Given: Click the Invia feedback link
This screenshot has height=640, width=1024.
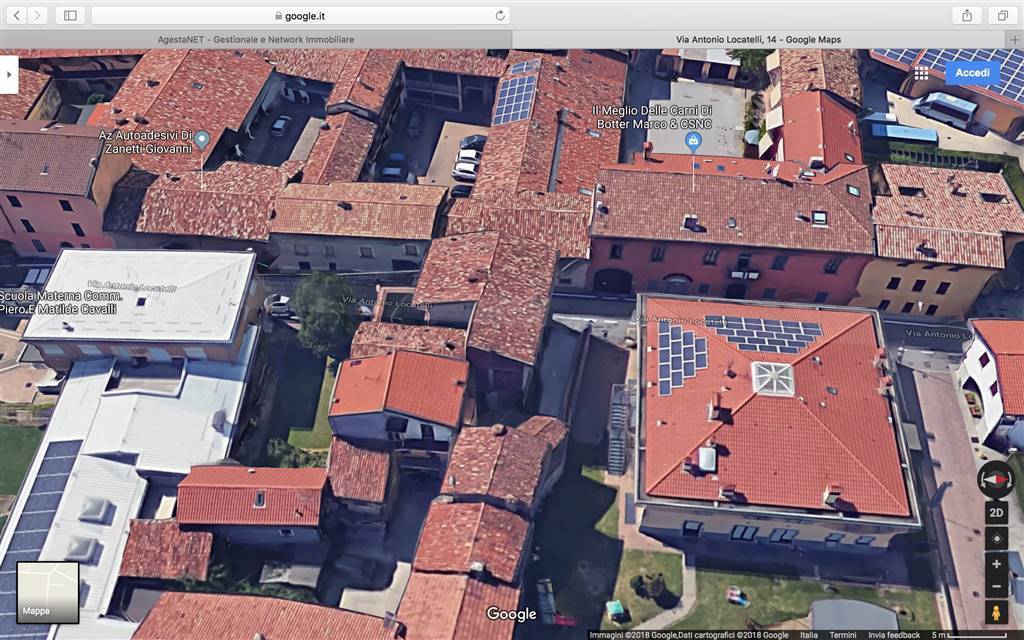Looking at the screenshot, I should click(893, 634).
